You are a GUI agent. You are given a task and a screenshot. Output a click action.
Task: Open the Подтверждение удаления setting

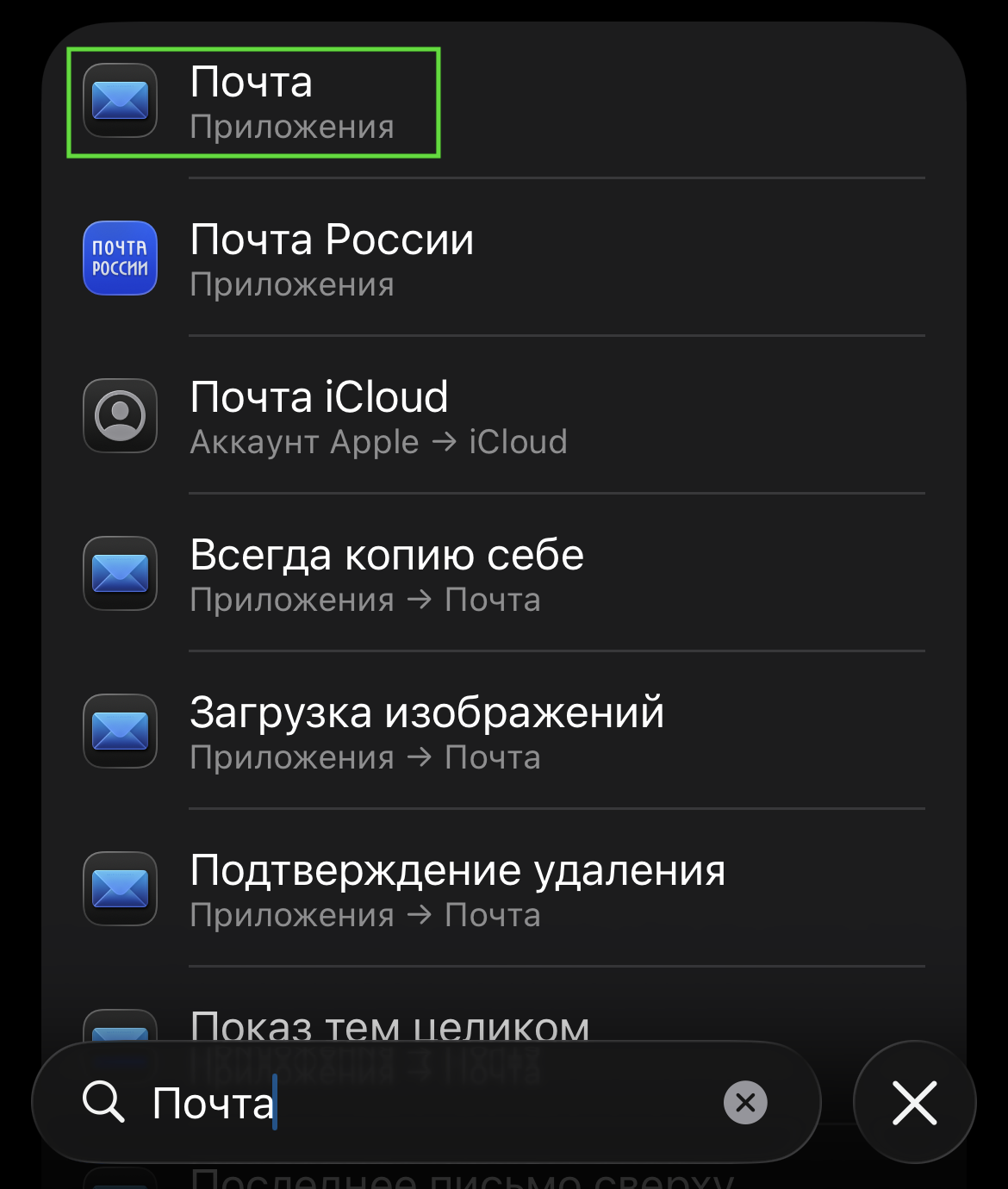[457, 889]
